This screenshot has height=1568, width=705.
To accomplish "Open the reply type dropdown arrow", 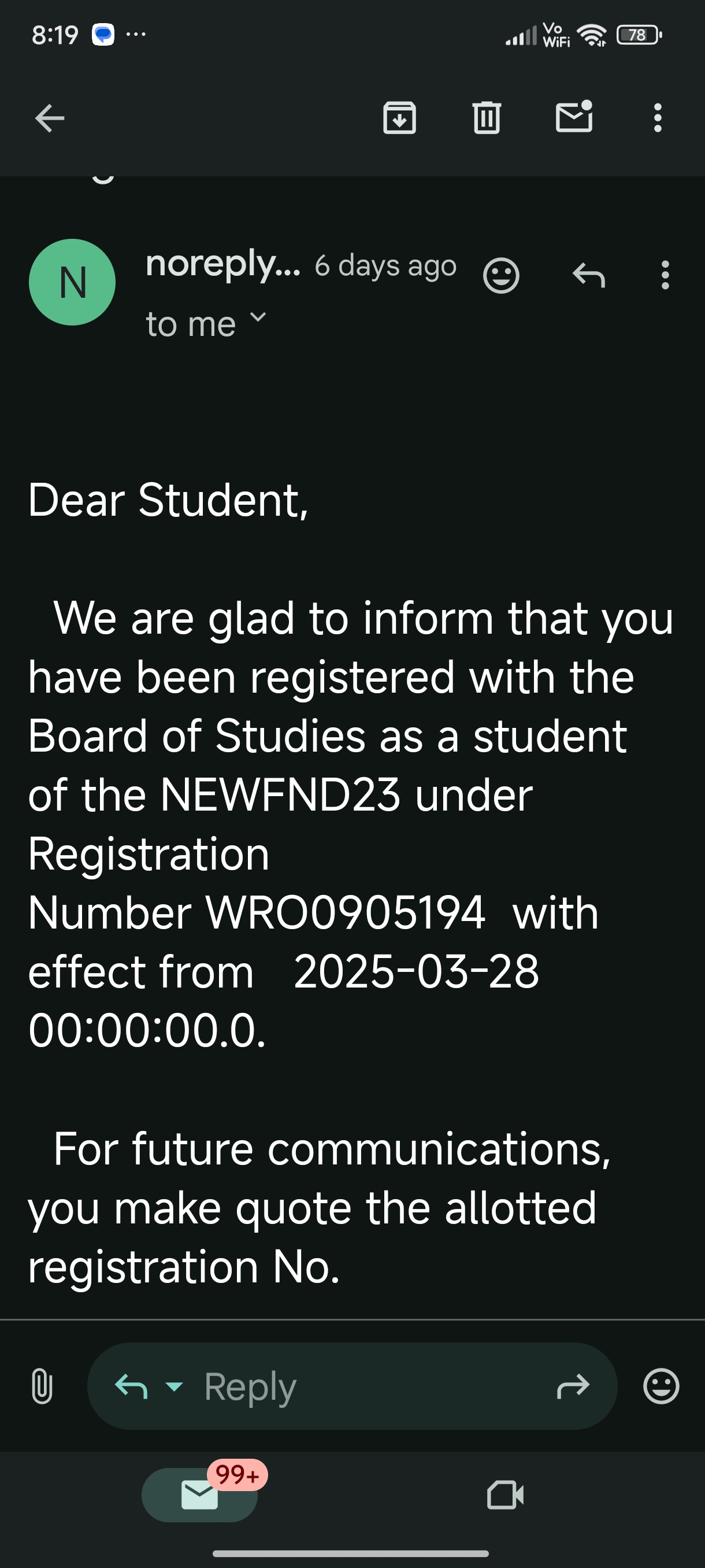I will click(175, 1386).
